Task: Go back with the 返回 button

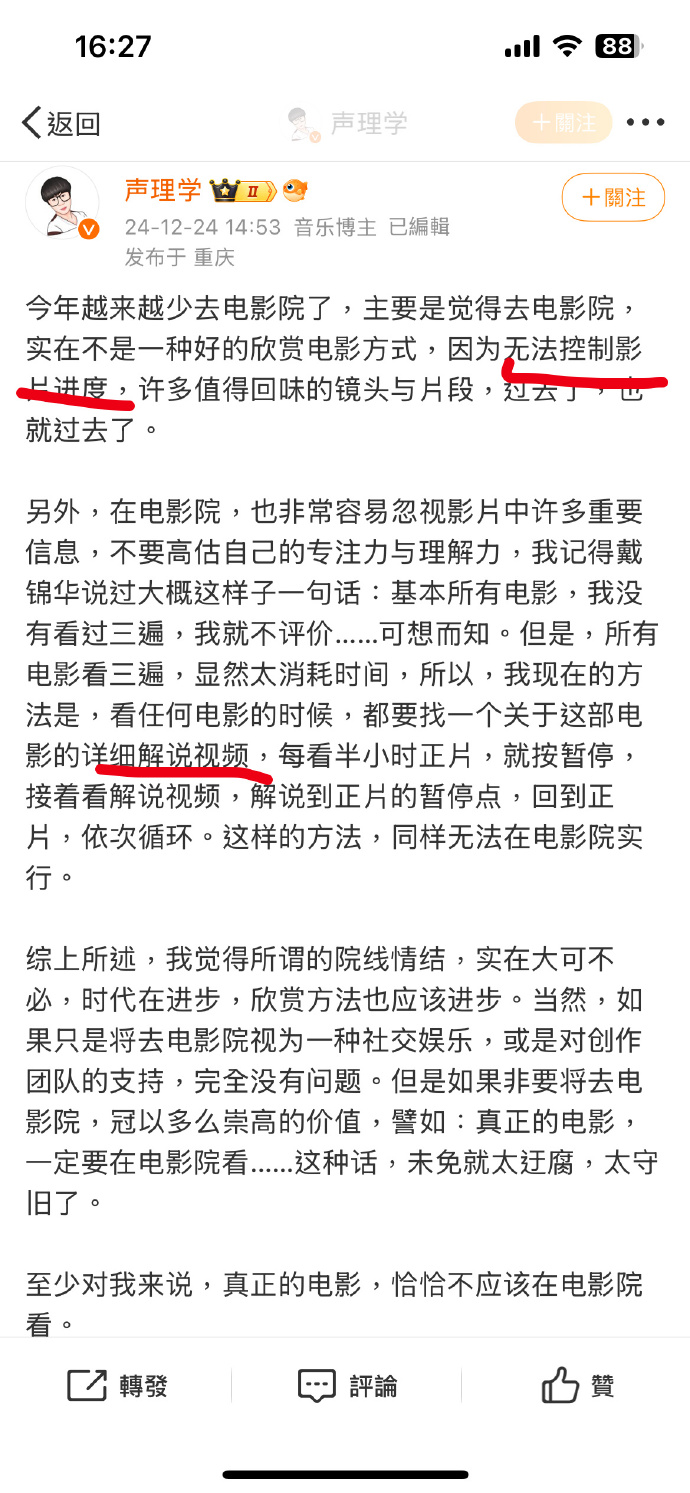Action: click(x=61, y=123)
